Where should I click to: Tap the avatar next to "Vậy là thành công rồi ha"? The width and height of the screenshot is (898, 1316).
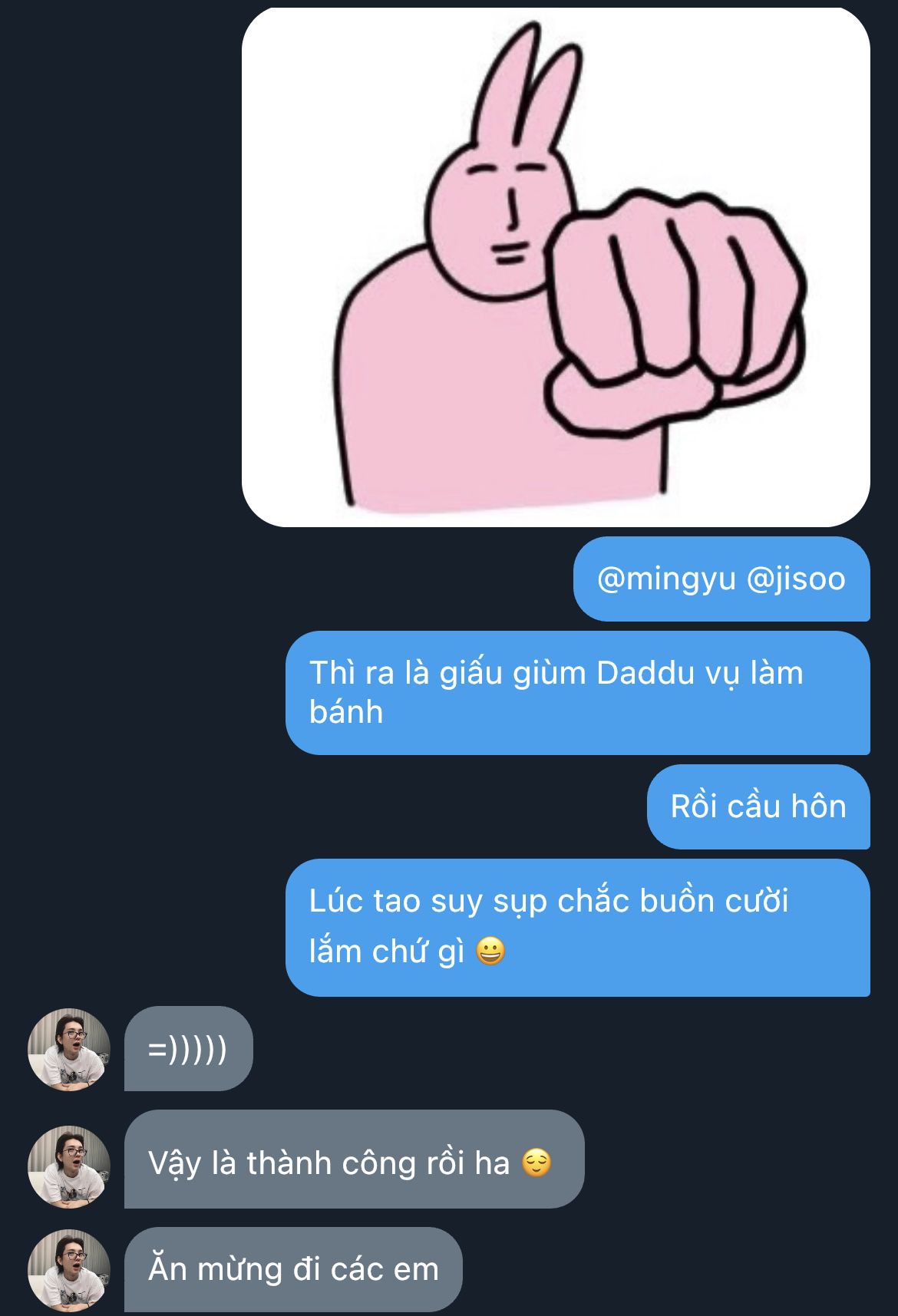click(x=68, y=1166)
